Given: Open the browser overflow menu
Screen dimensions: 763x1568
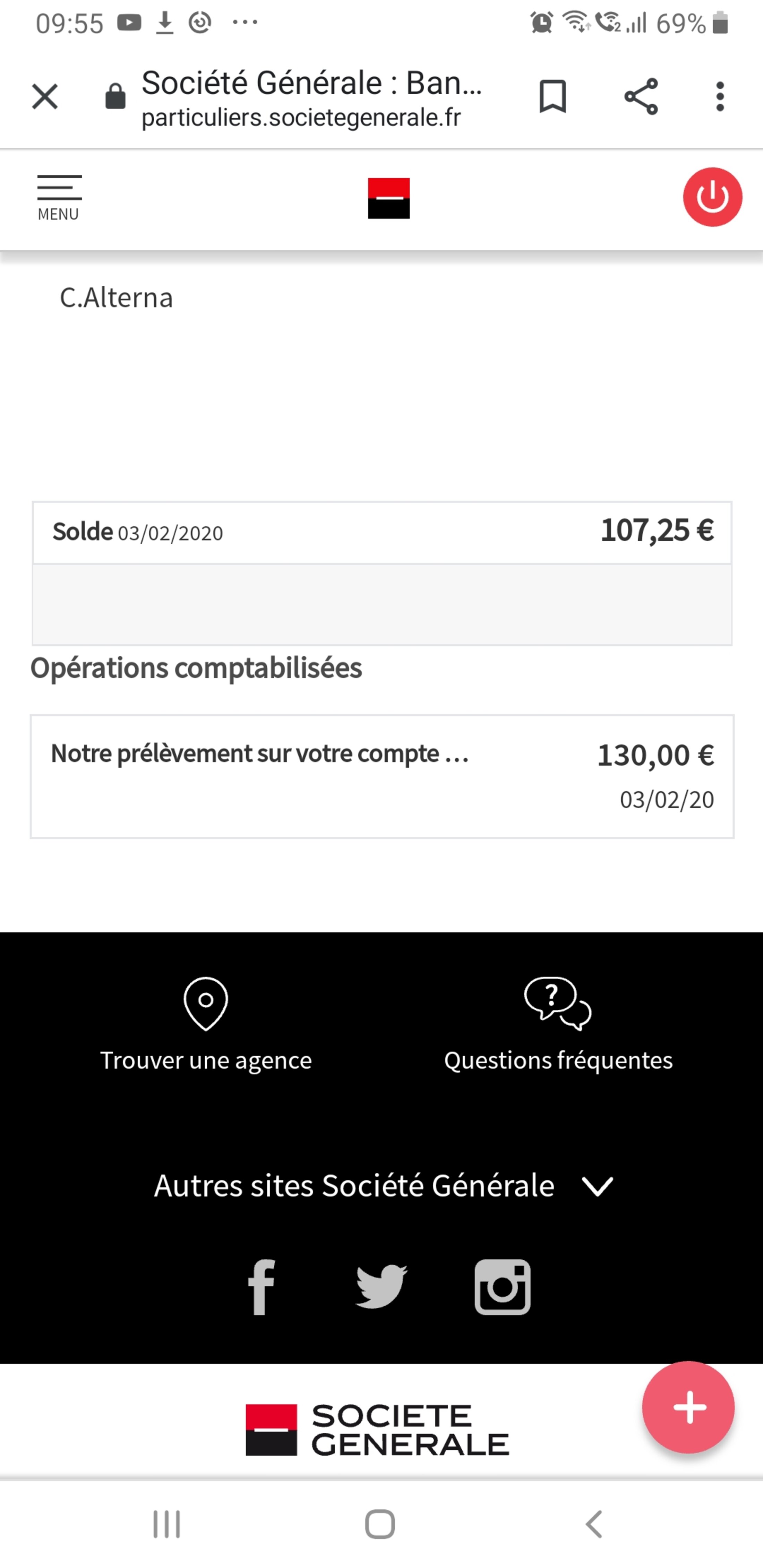Looking at the screenshot, I should [720, 97].
